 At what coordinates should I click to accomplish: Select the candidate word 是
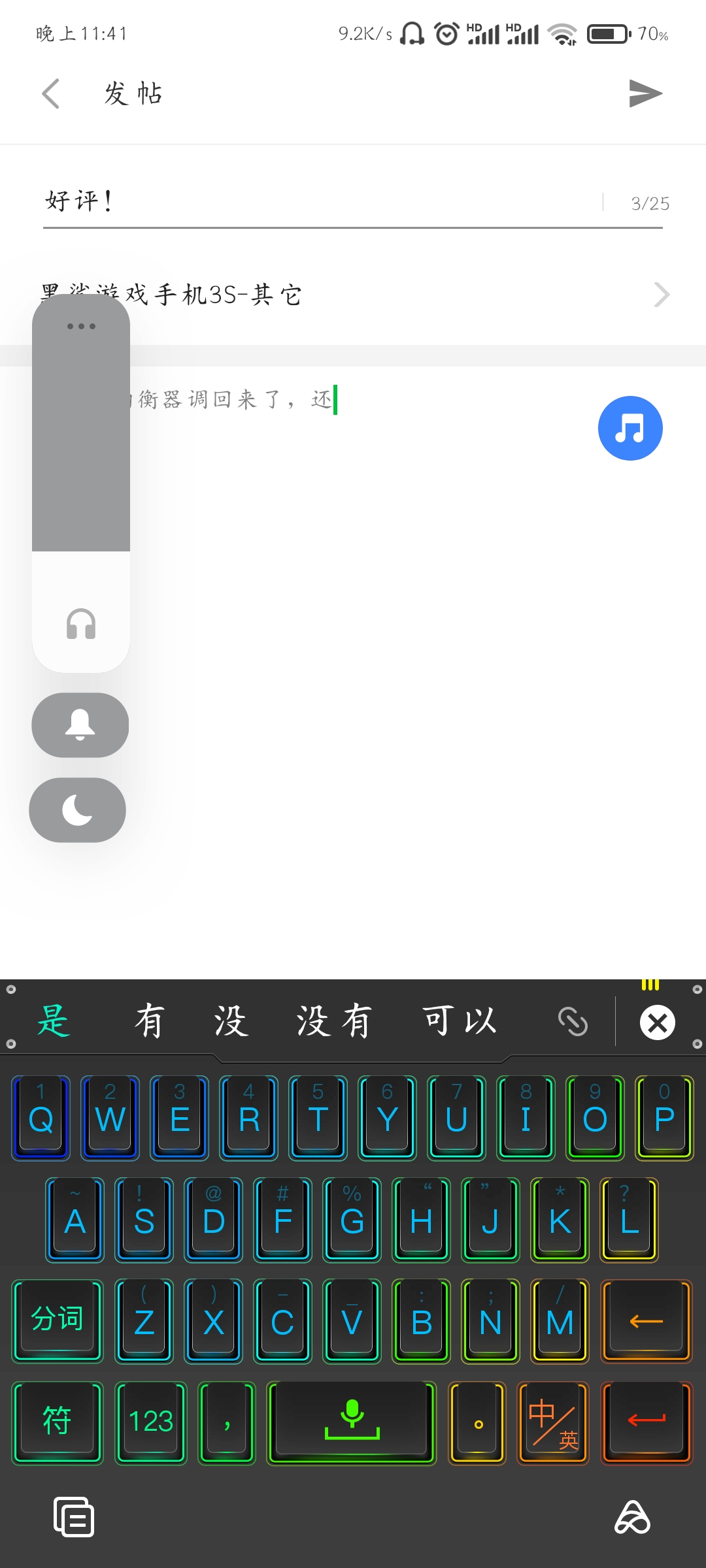(x=54, y=1021)
